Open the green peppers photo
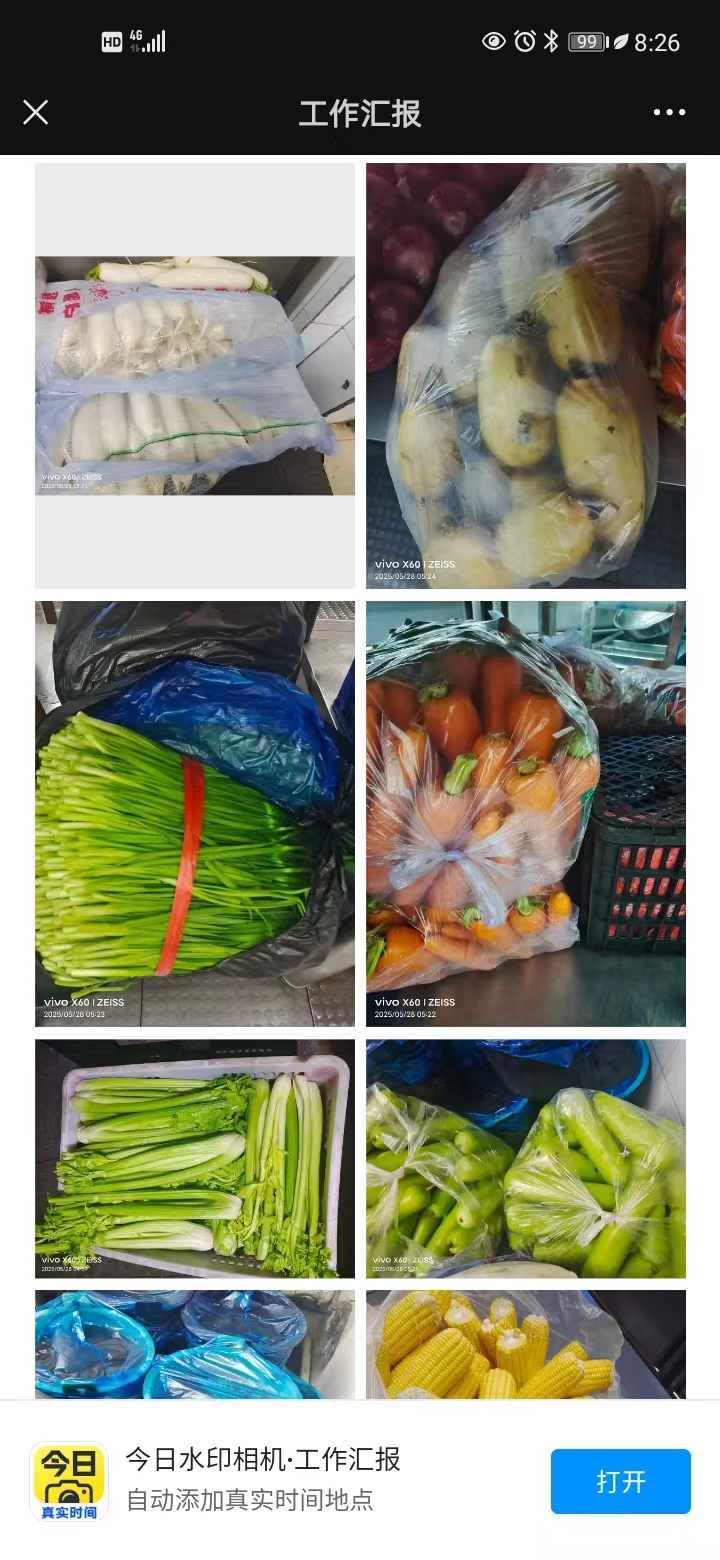The image size is (720, 1560). tap(526, 1158)
